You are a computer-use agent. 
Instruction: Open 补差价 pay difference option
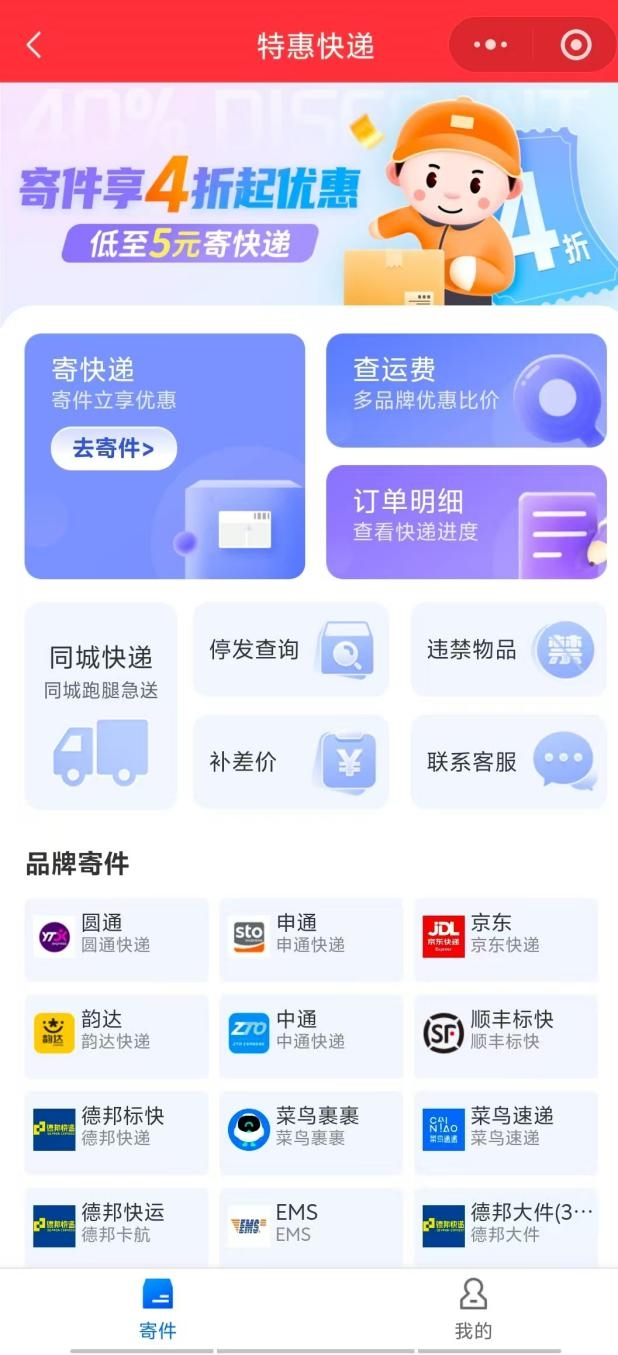(x=290, y=762)
